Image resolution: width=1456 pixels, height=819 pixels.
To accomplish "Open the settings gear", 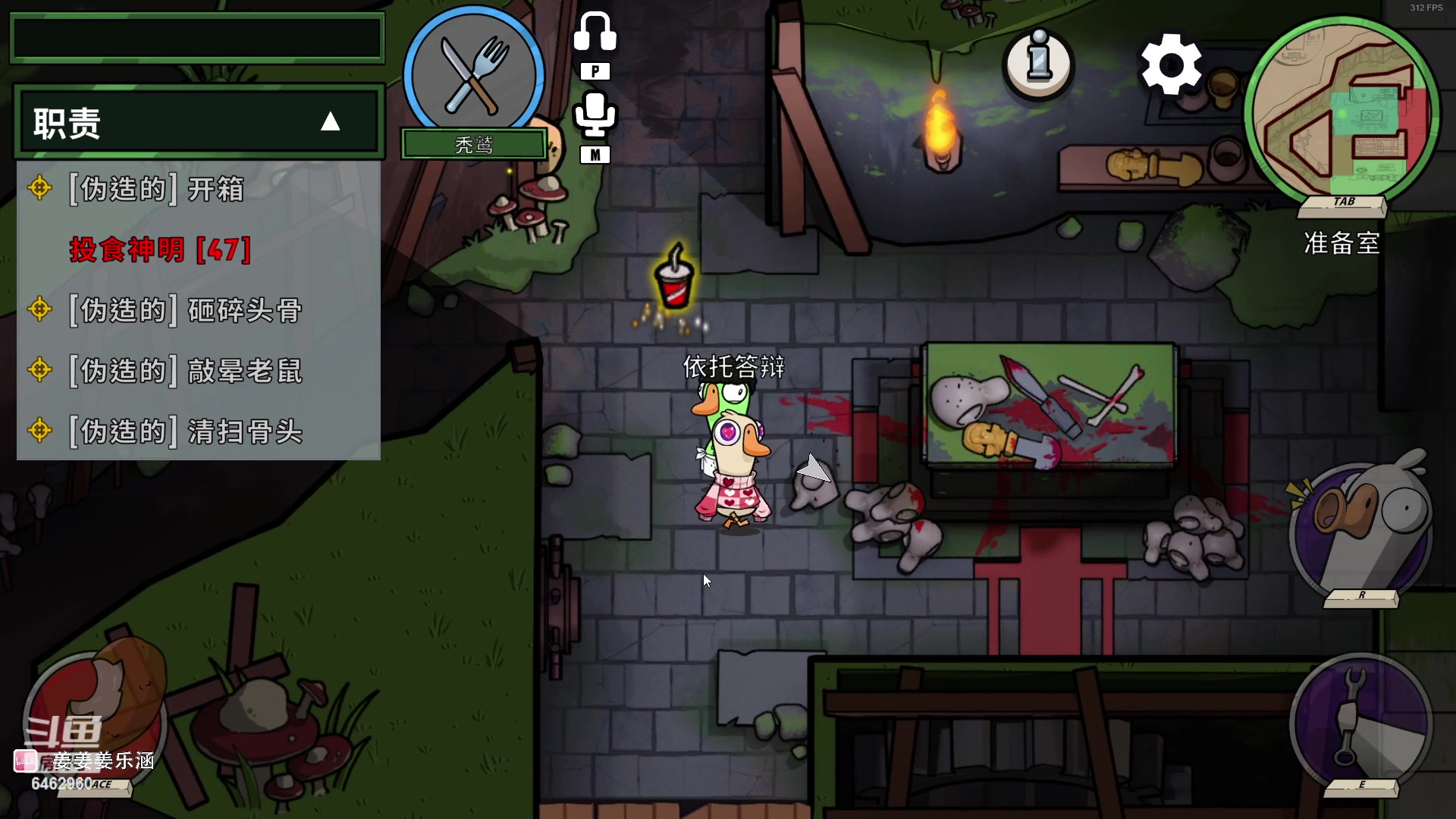I will pos(1171,64).
